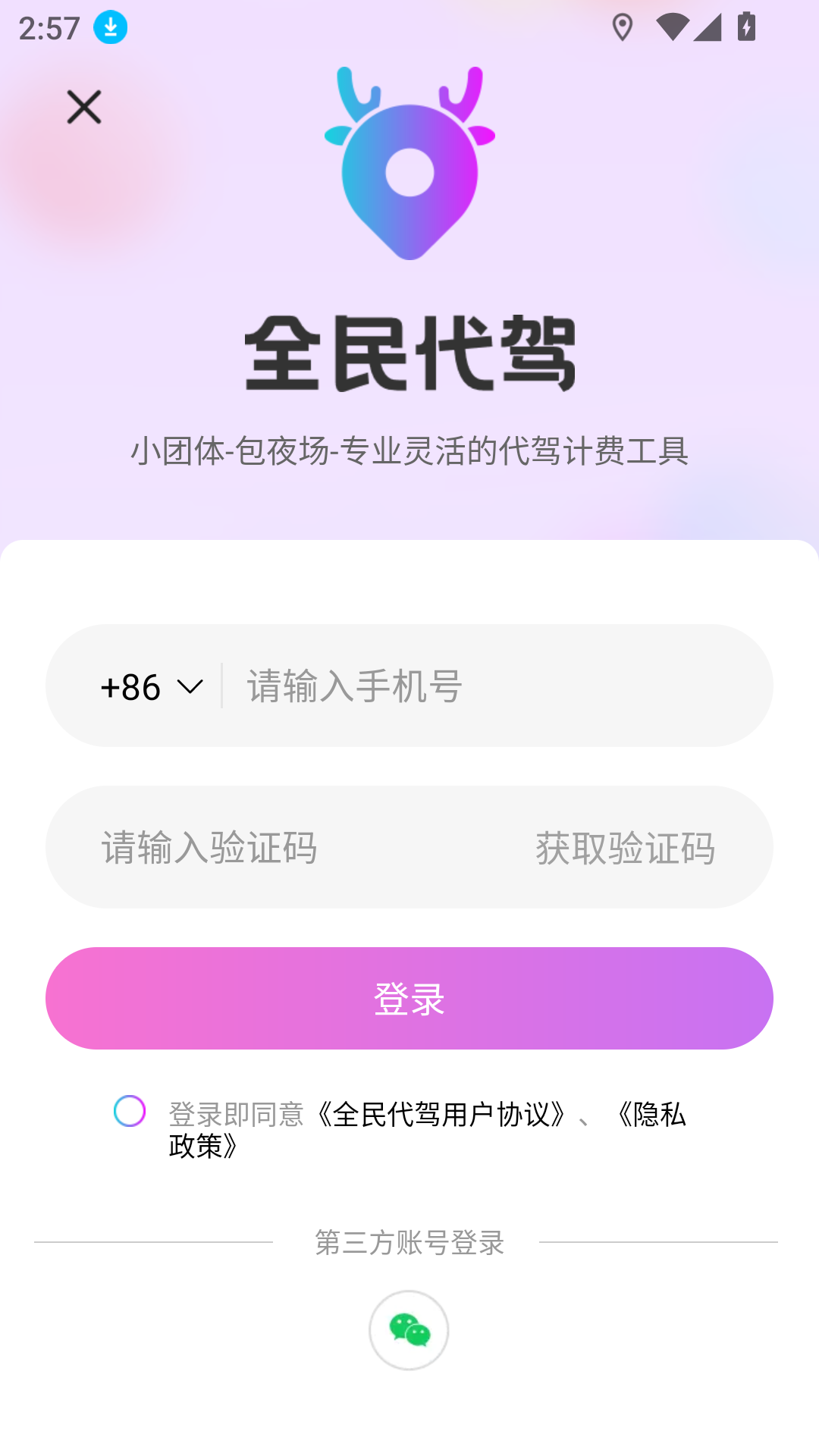Screen dimensions: 819x1456
Task: Select the 第三方账号登录 section label
Action: coord(409,1242)
